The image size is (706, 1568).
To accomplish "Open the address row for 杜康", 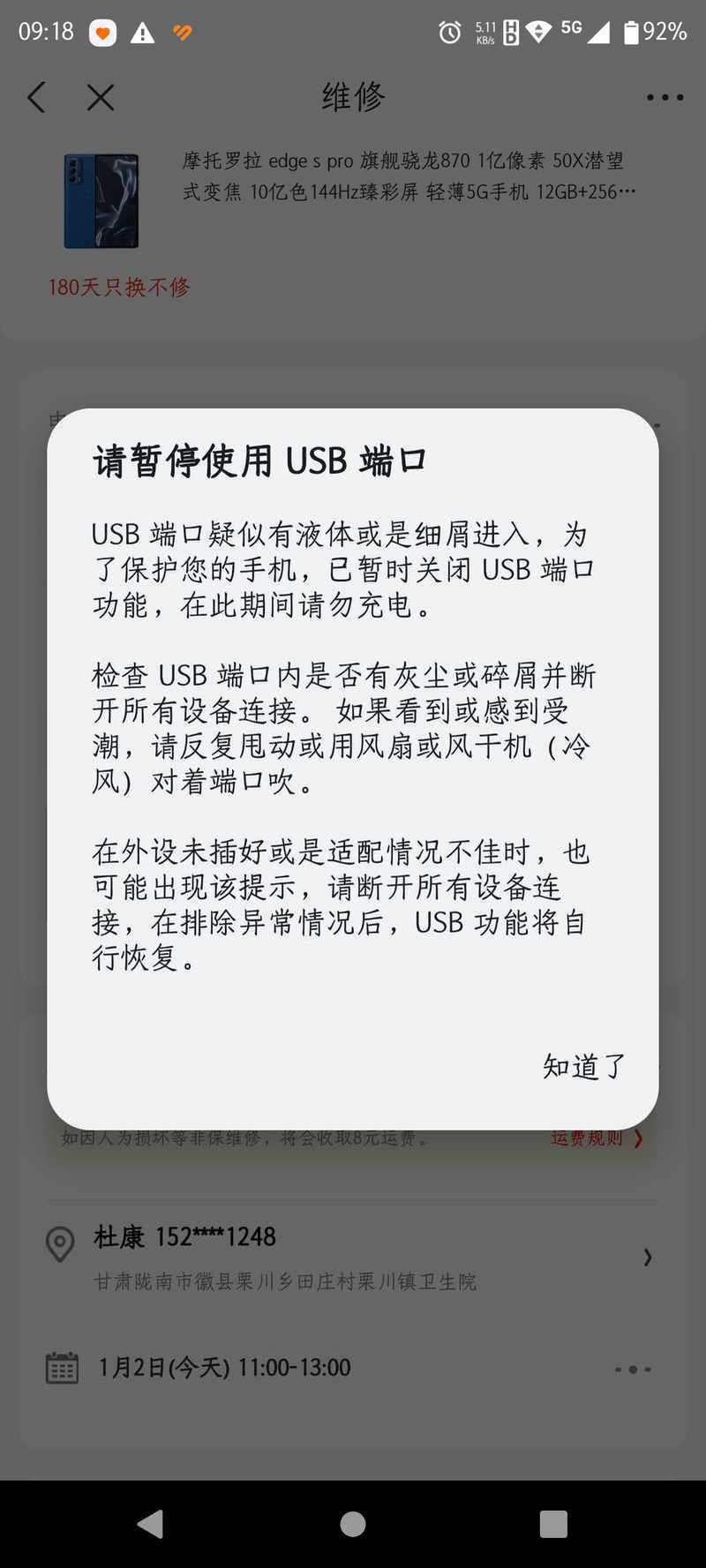I will click(x=353, y=1257).
